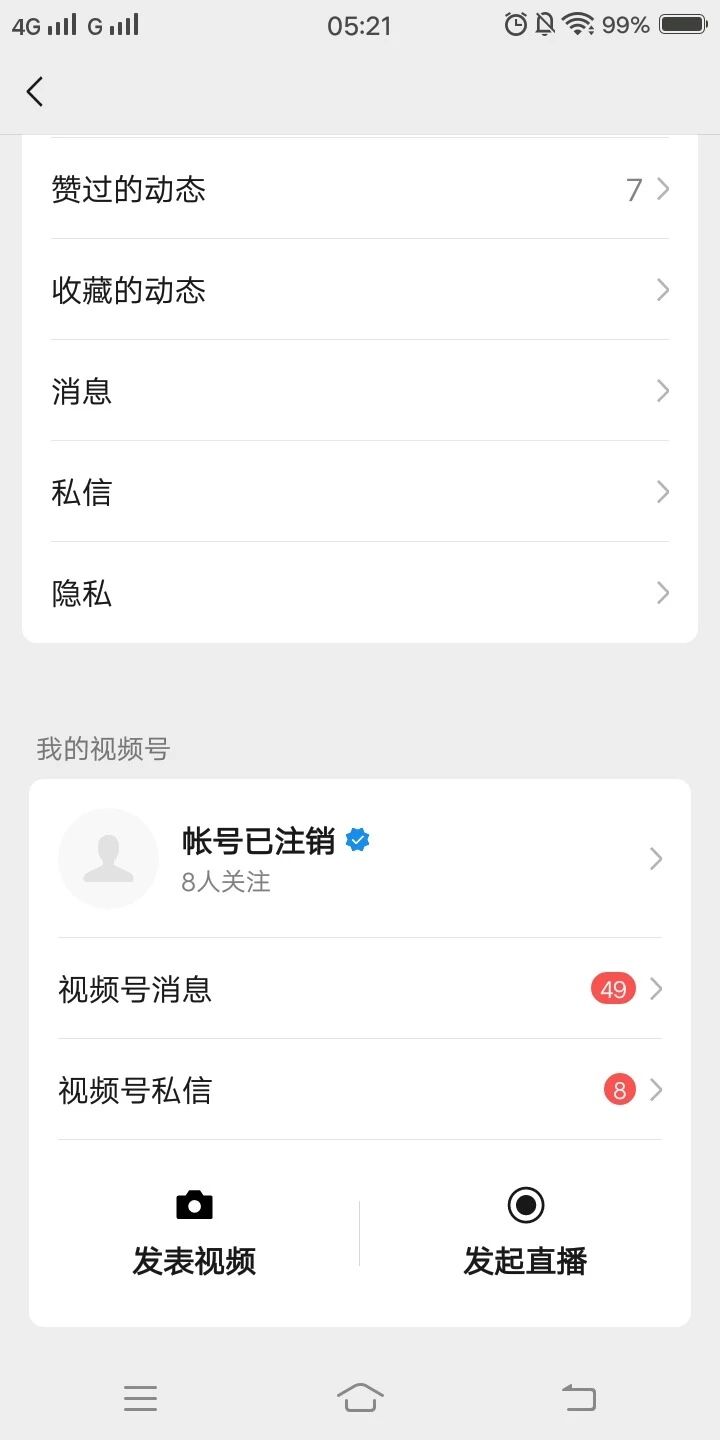Tap 发表视频 to post a video
The image size is (720, 1440).
pyautogui.click(x=194, y=1234)
